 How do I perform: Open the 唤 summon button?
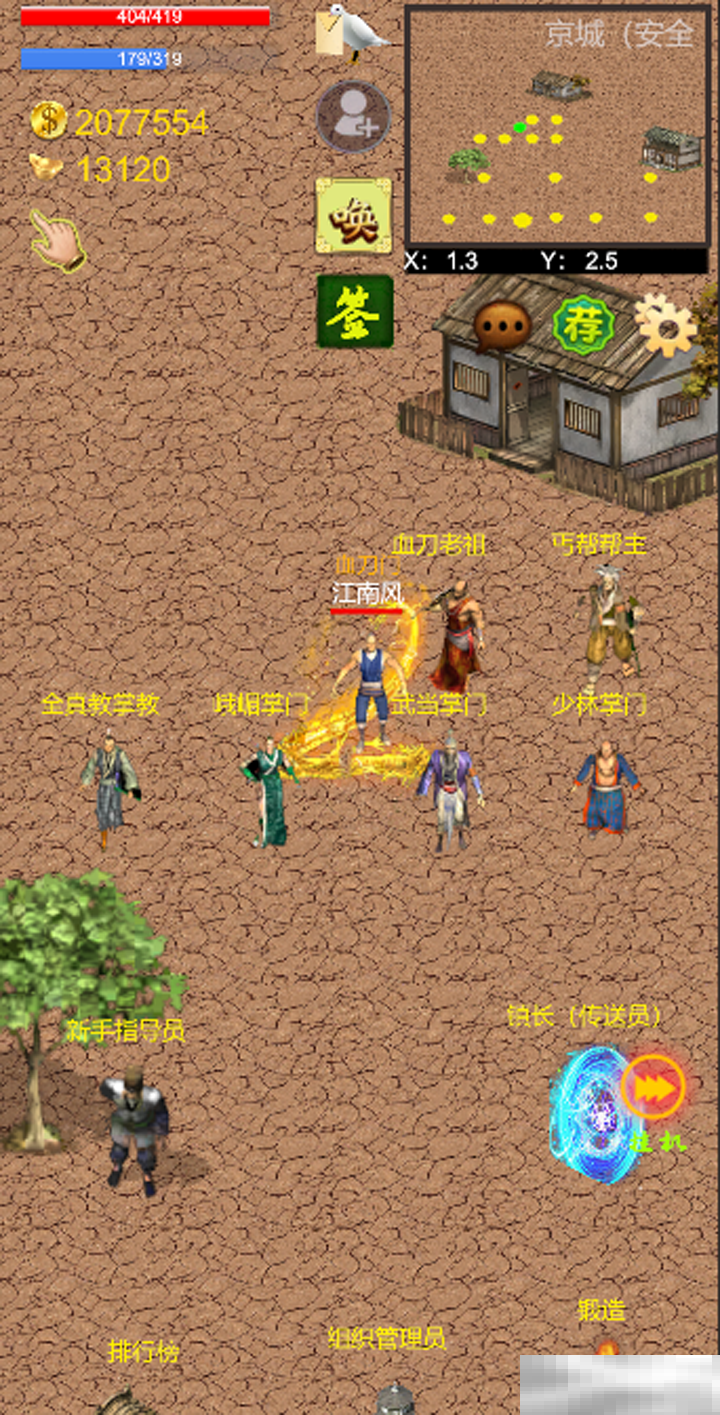(x=354, y=215)
